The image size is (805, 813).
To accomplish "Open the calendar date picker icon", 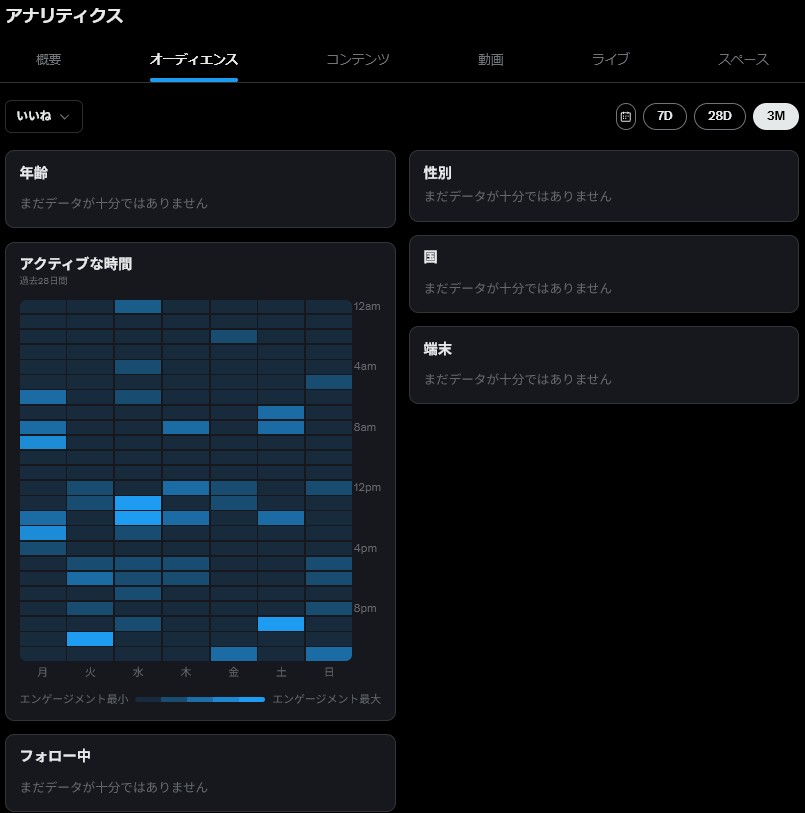I will (625, 116).
